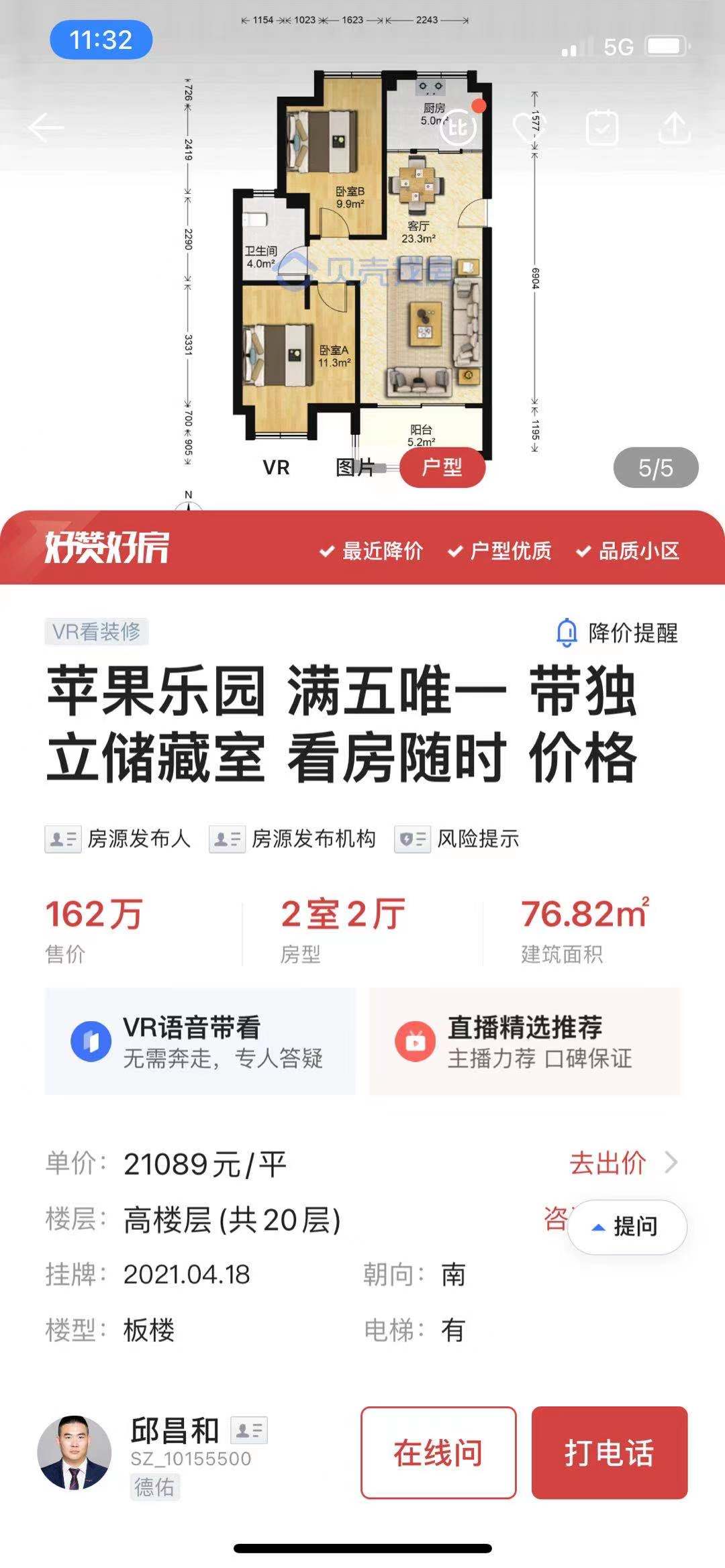725x1568 pixels.
Task: Tap the 比 compare icon
Action: (x=458, y=127)
